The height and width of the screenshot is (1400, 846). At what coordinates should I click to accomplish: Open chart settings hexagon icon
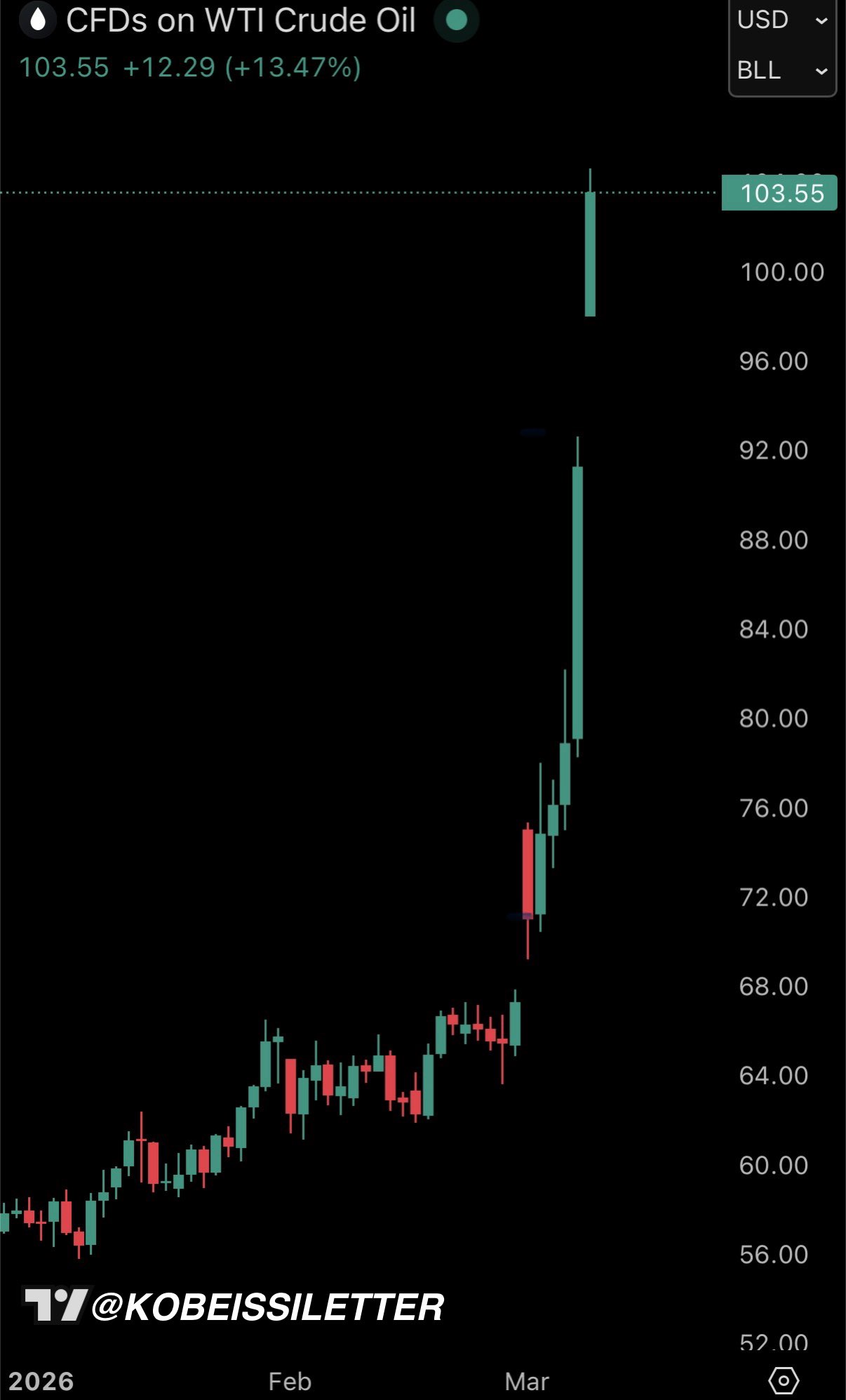[x=783, y=1380]
